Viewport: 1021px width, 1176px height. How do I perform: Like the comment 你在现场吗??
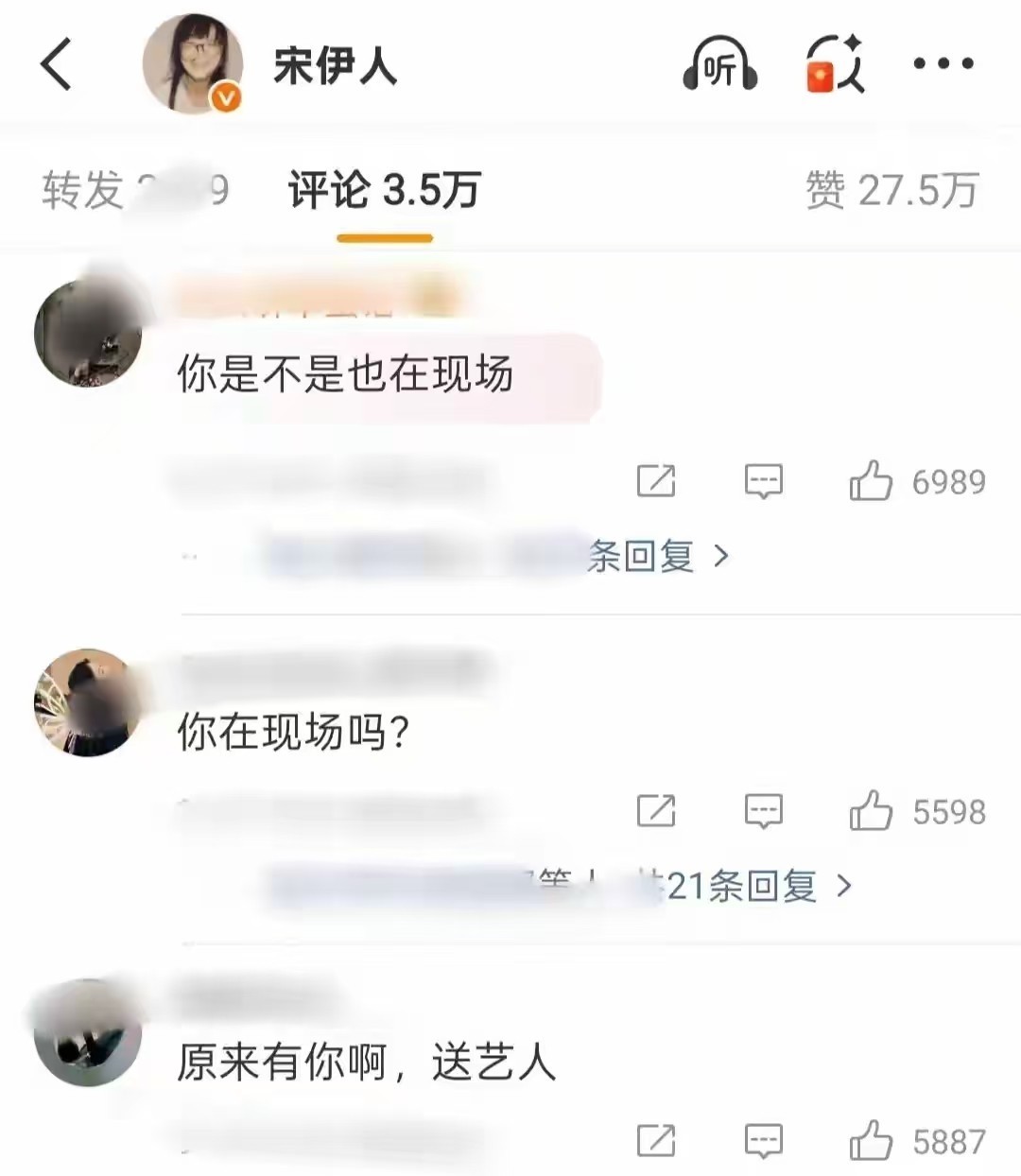click(x=871, y=811)
